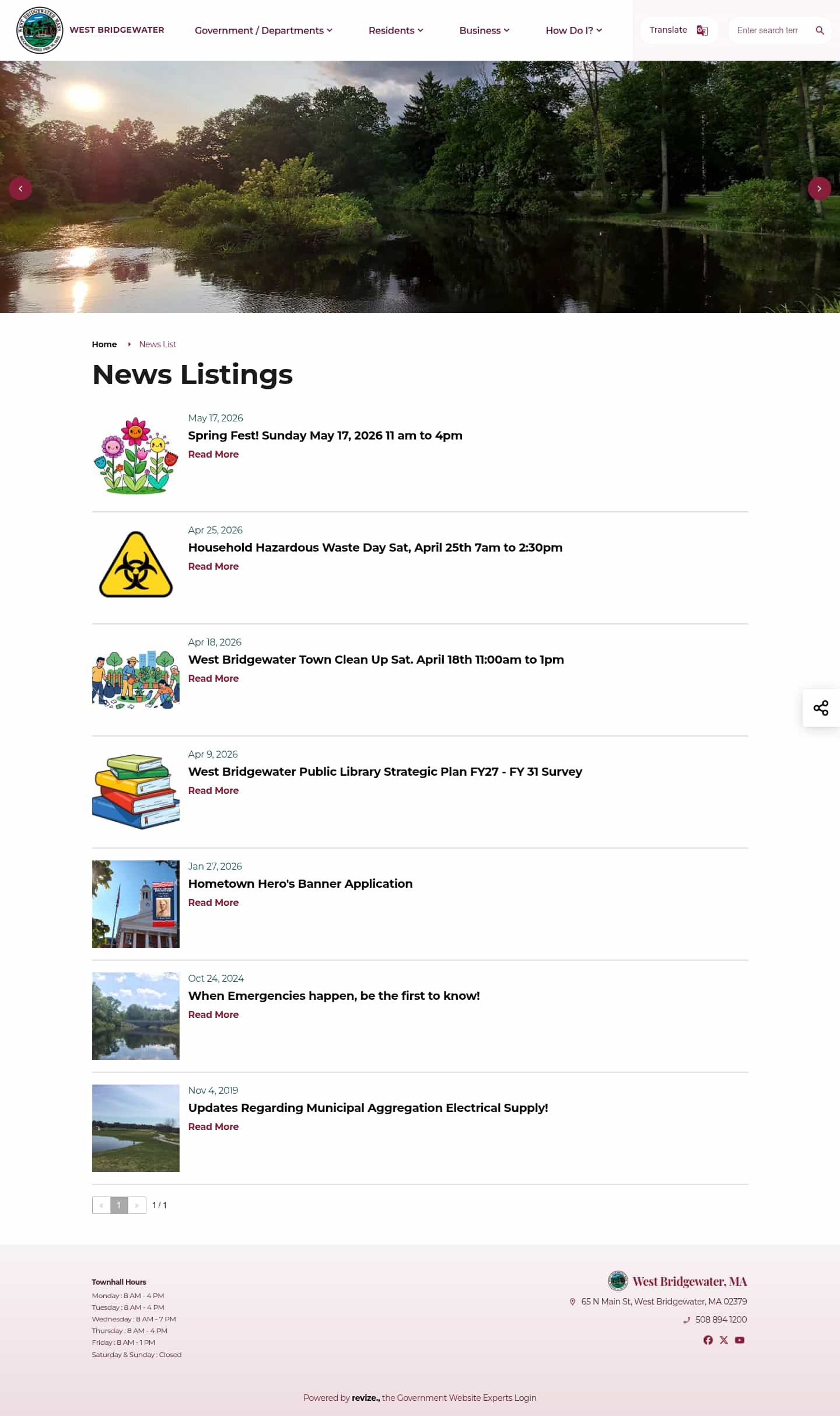Click the YouTube icon in the footer
The width and height of the screenshot is (840, 1416).
pyautogui.click(x=740, y=1340)
